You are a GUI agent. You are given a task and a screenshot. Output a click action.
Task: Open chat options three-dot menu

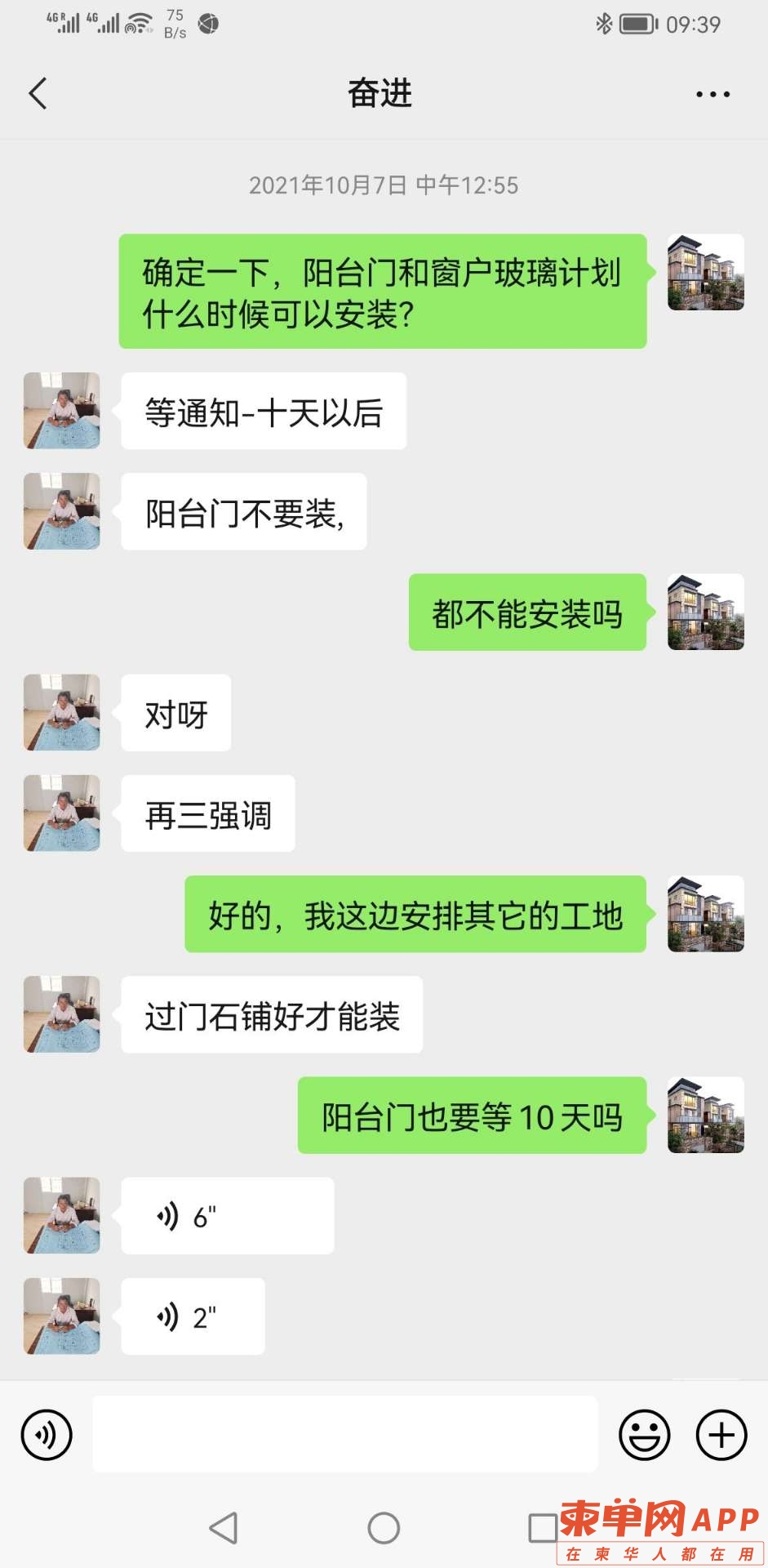click(x=713, y=95)
